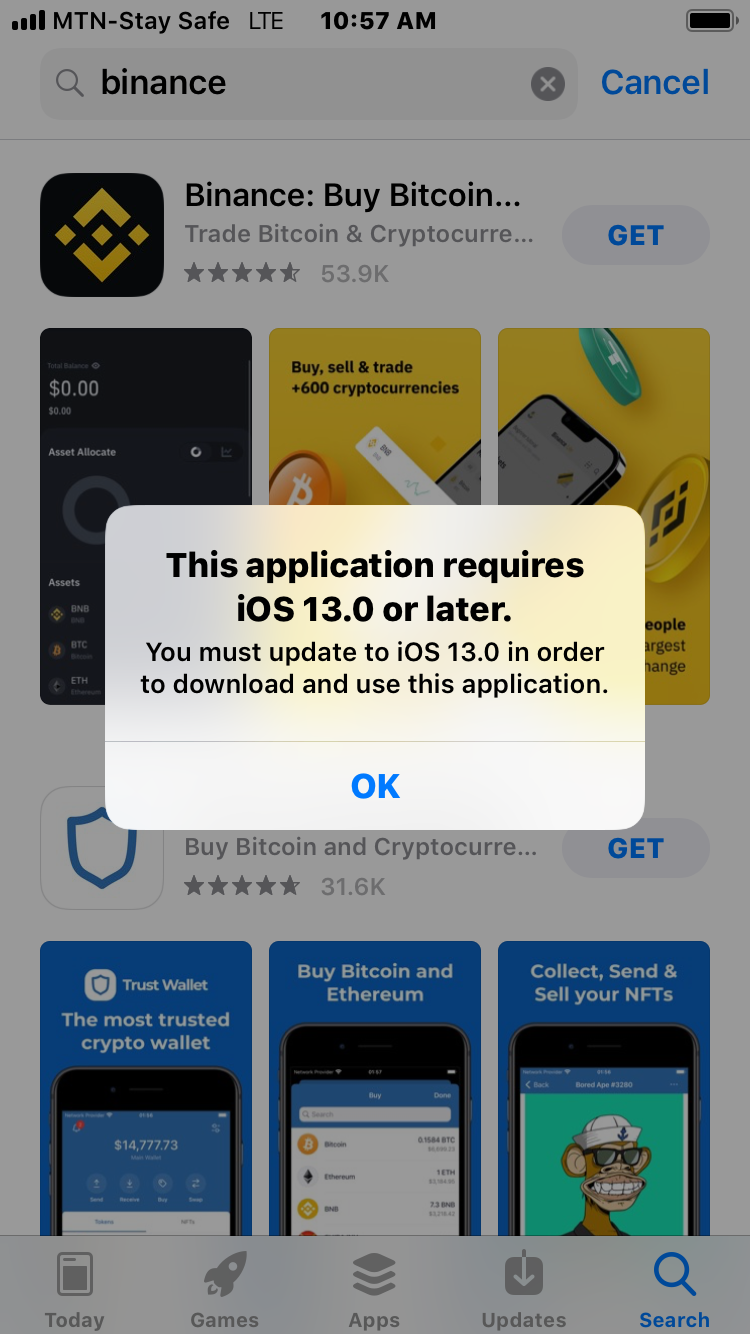
Task: Switch to the Games tab
Action: (x=225, y=1288)
